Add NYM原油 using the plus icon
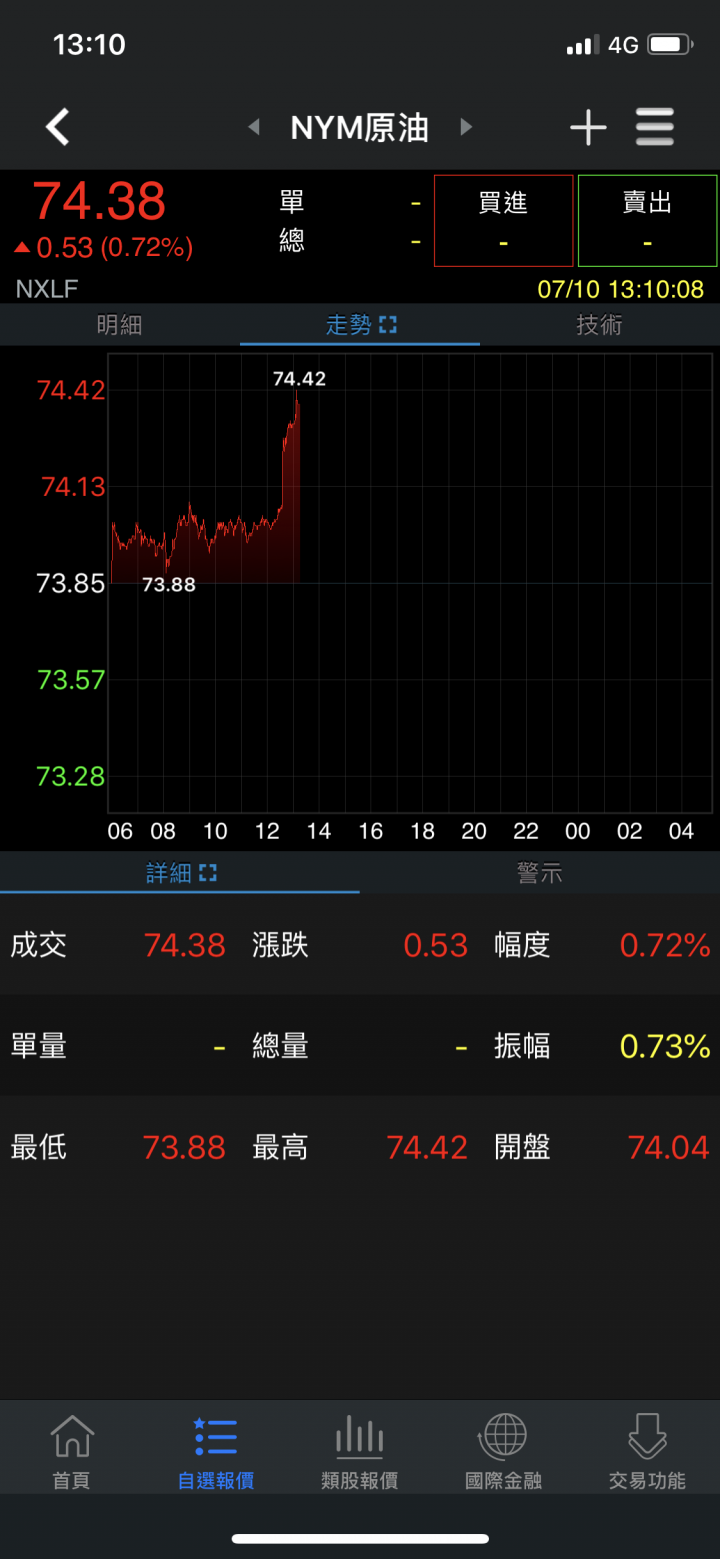 point(588,127)
